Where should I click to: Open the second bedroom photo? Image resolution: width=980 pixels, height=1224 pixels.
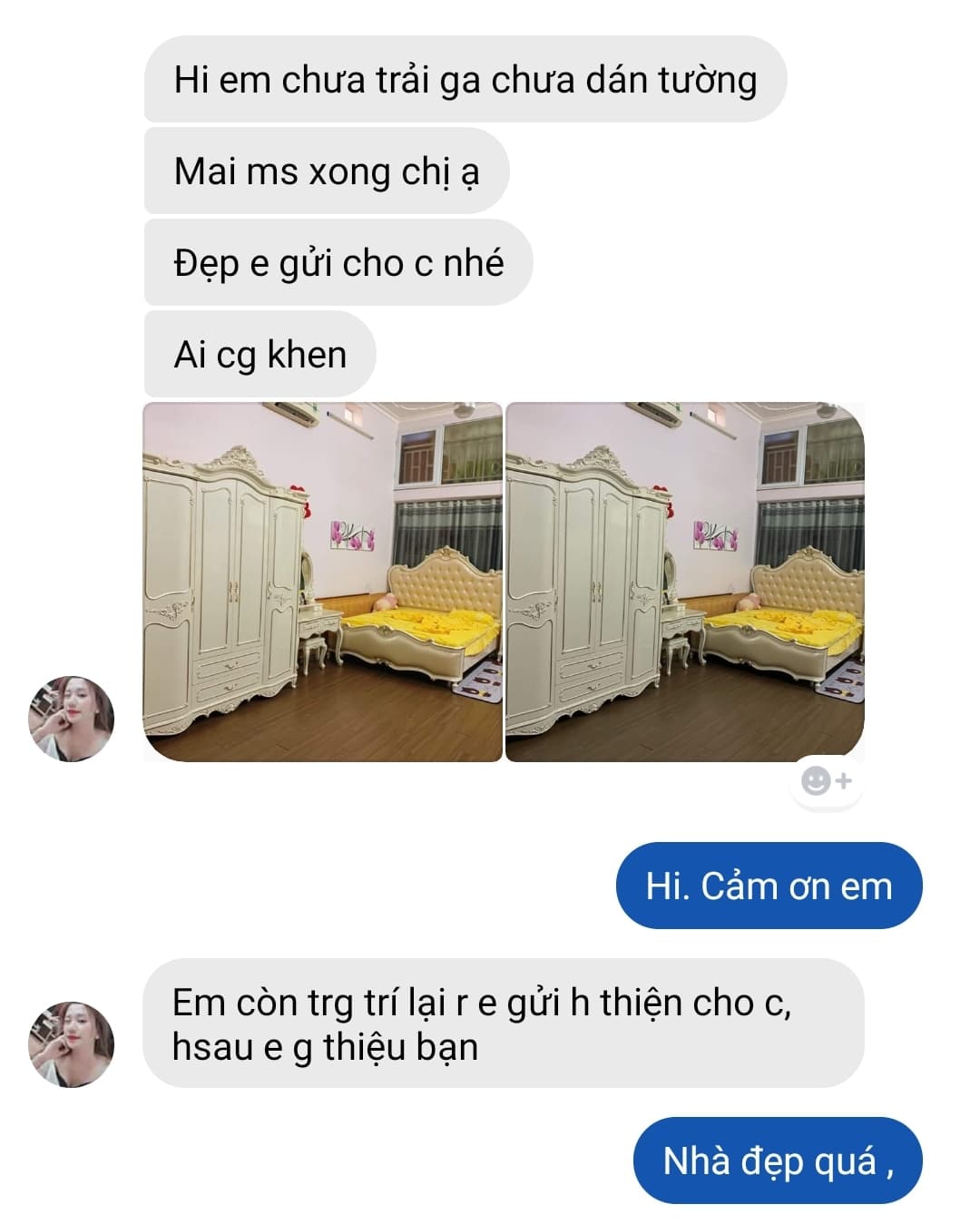tap(684, 582)
